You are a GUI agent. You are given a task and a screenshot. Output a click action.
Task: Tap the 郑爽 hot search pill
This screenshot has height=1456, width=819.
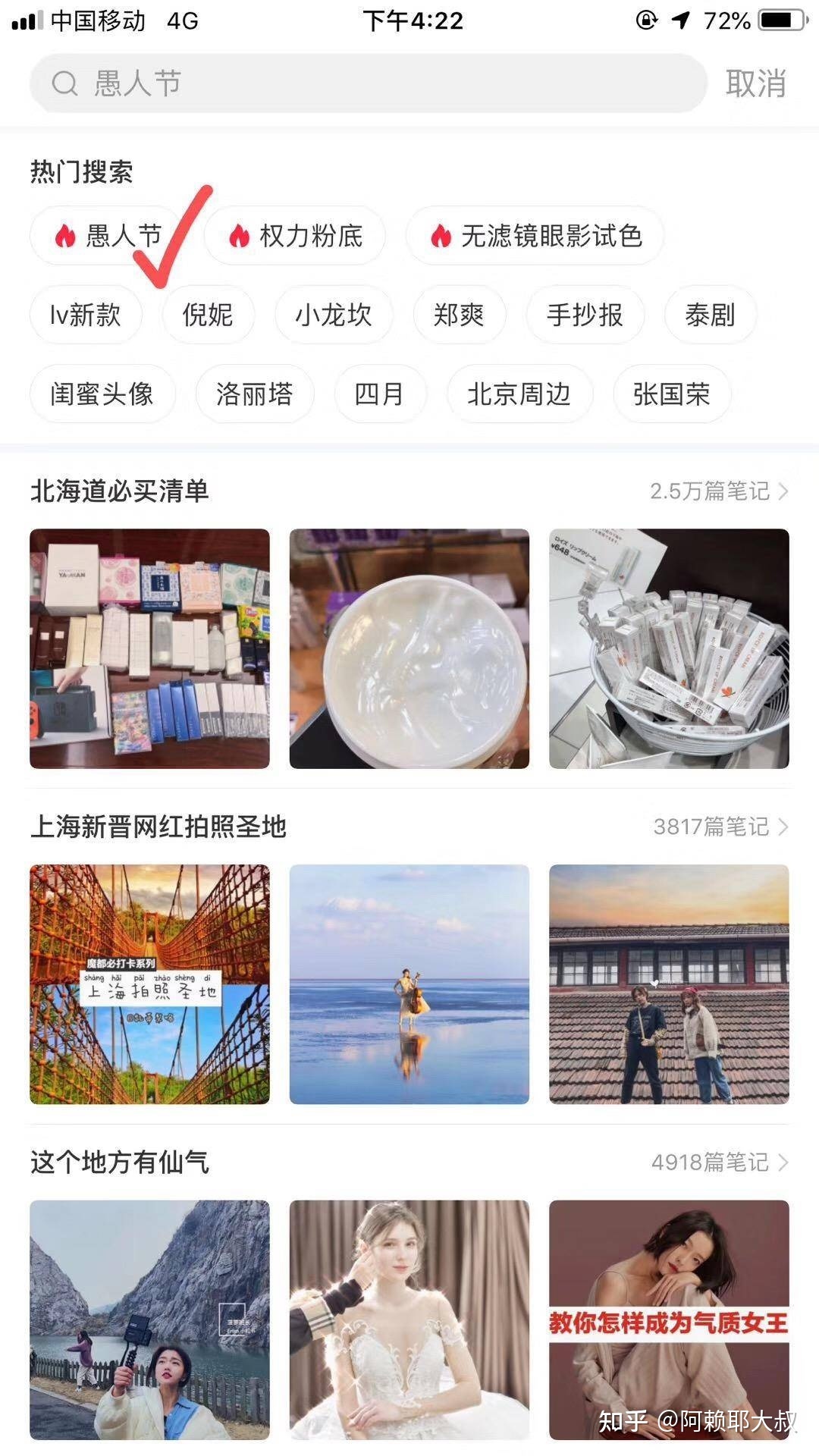[459, 315]
